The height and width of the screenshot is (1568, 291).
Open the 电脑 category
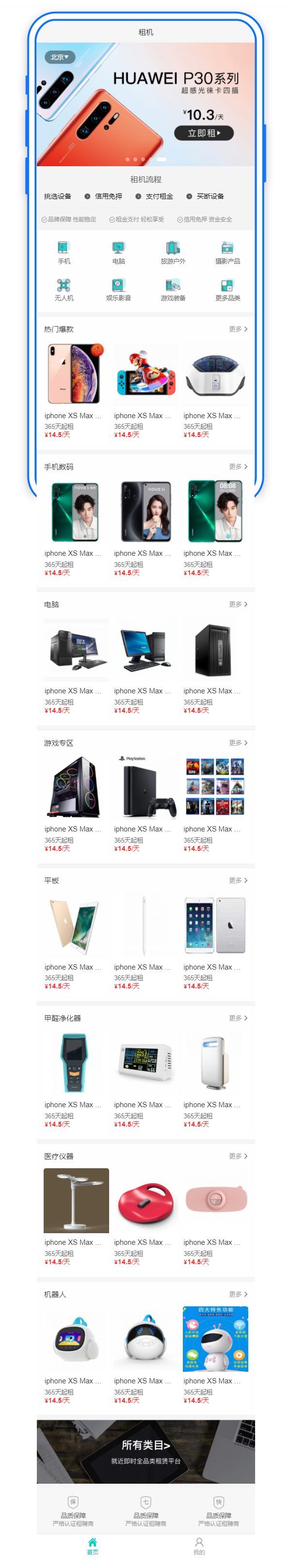(118, 252)
